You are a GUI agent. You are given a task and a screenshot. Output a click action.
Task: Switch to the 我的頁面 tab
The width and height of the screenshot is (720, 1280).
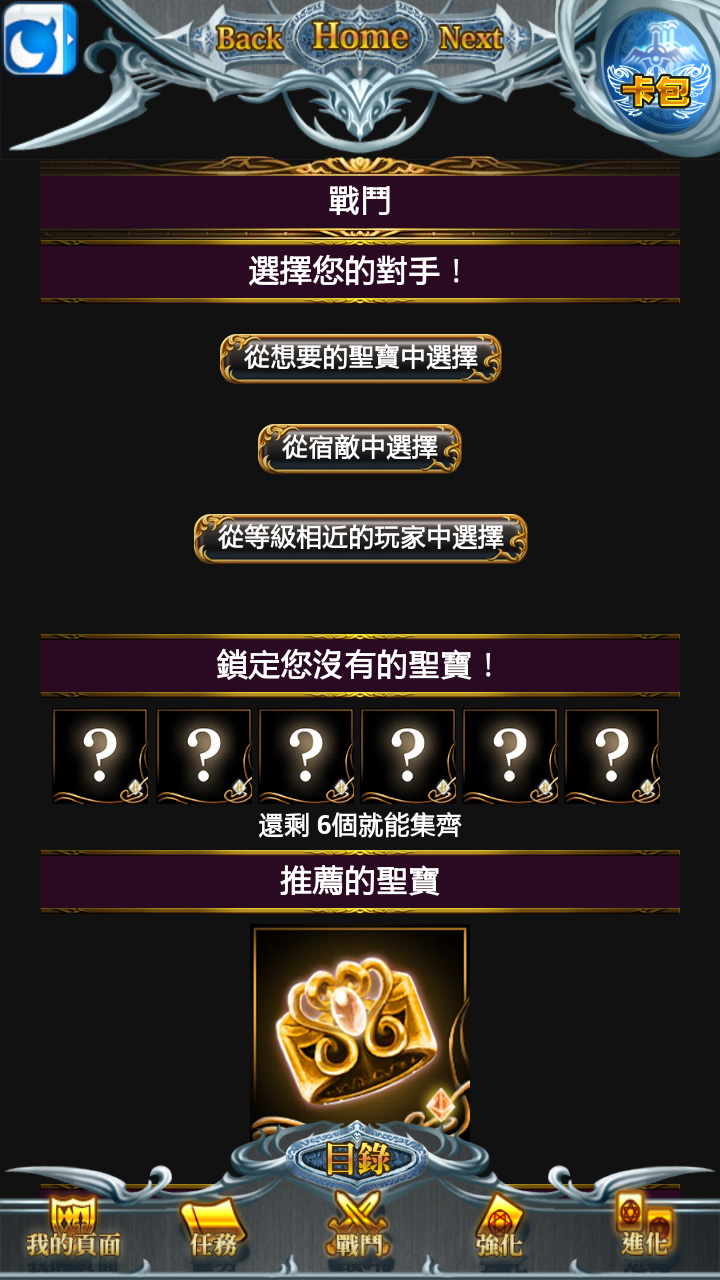(73, 1230)
